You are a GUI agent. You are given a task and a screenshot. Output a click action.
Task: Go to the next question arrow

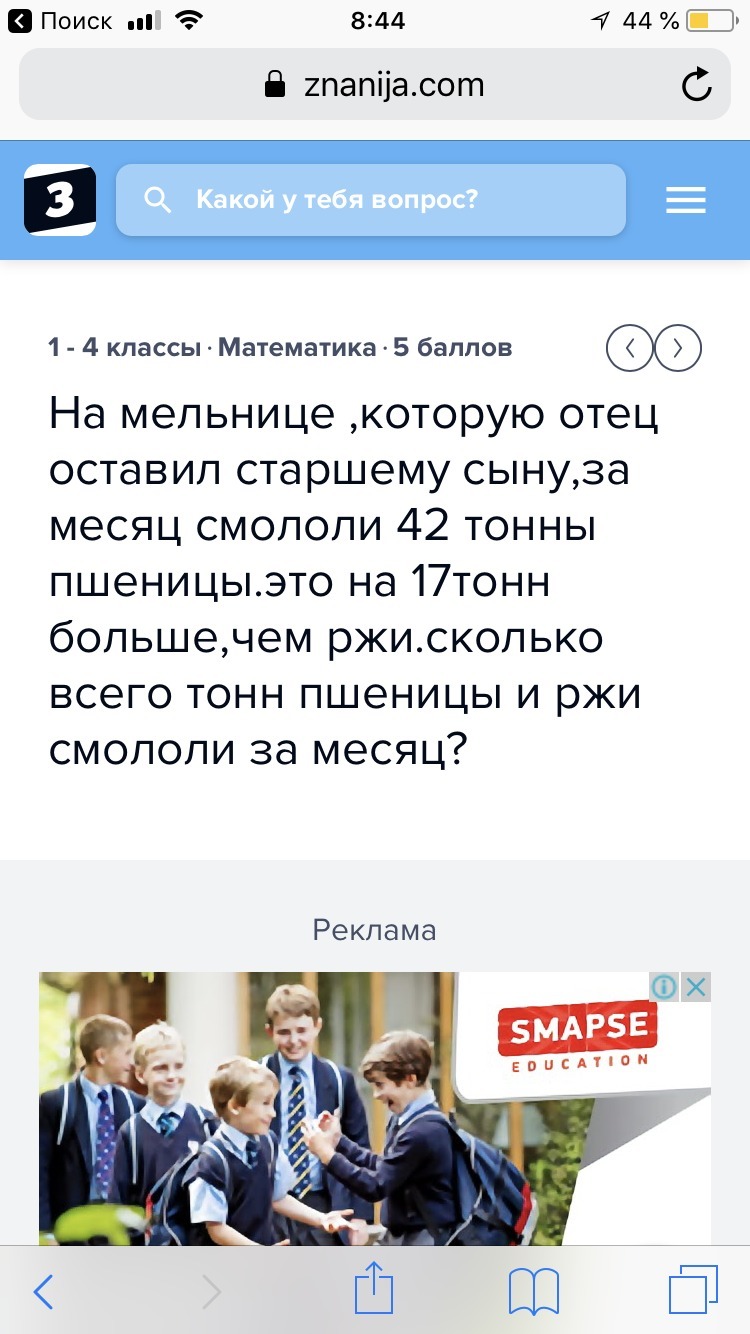[x=678, y=348]
